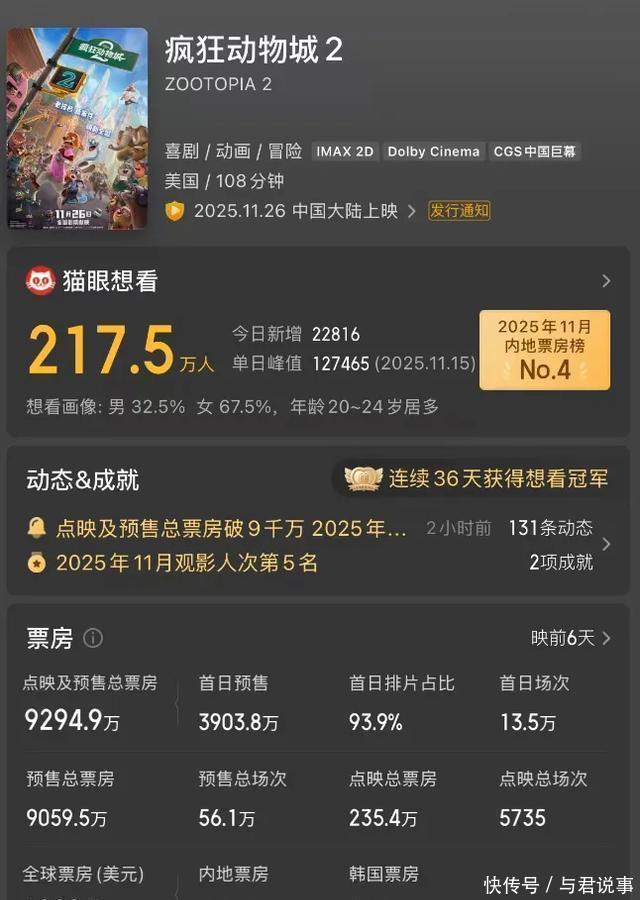Open the 映前6天 box office details
Image resolution: width=640 pixels, height=900 pixels.
pos(570,638)
